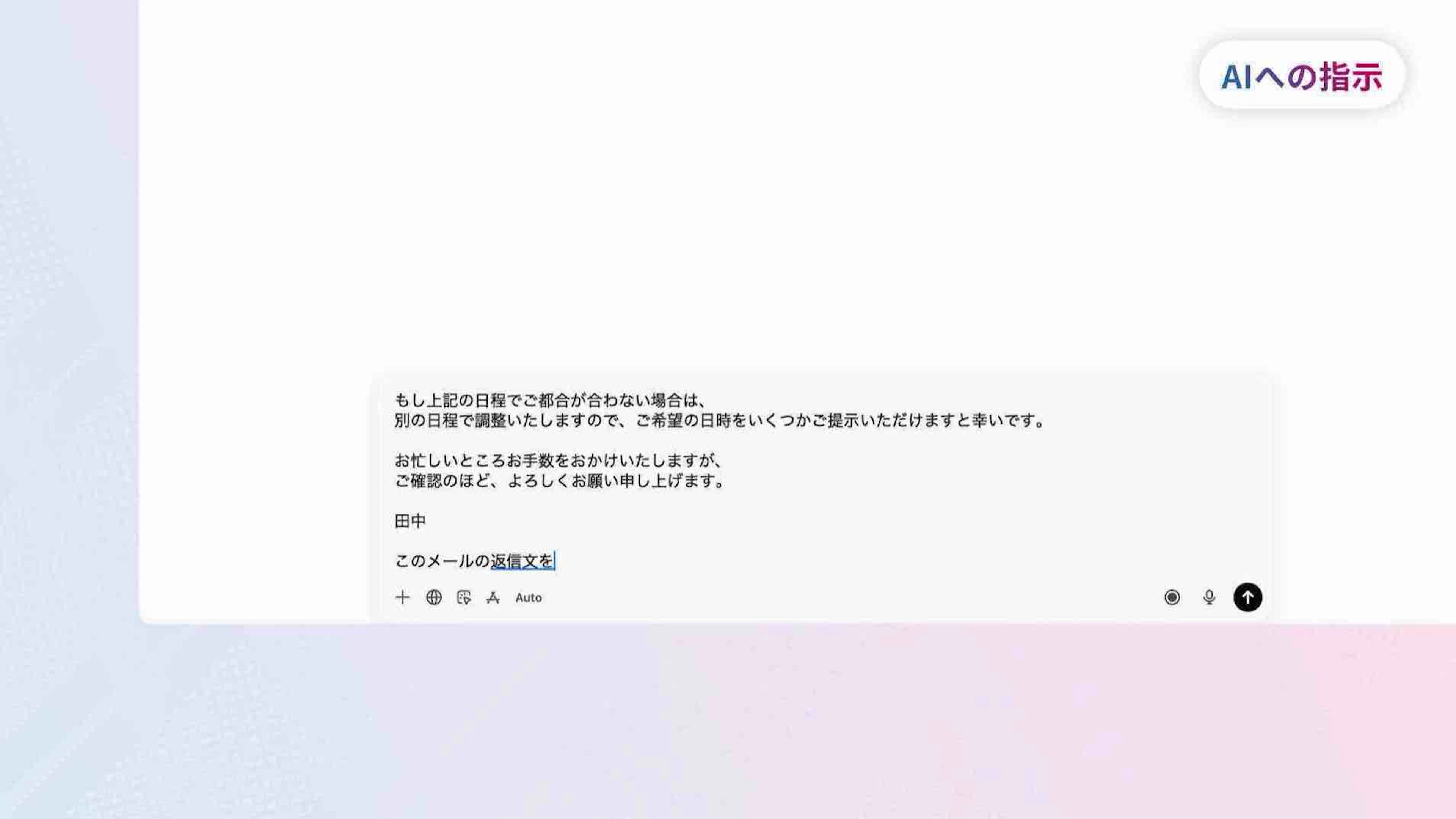This screenshot has height=819, width=1456.
Task: Open the screen selection tool icon
Action: [x=463, y=597]
